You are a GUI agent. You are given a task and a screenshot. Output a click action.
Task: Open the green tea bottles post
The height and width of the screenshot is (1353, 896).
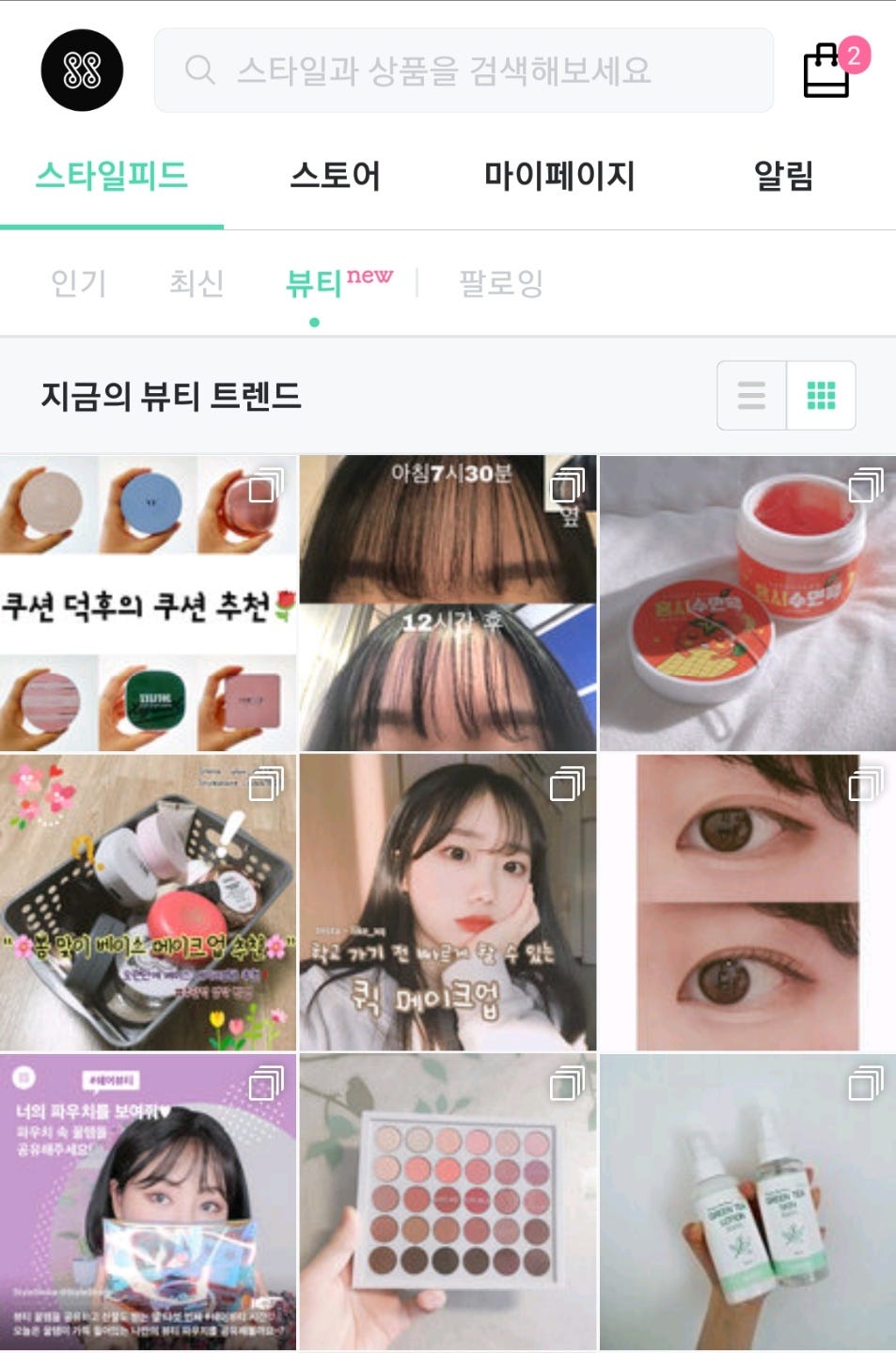click(x=747, y=1202)
